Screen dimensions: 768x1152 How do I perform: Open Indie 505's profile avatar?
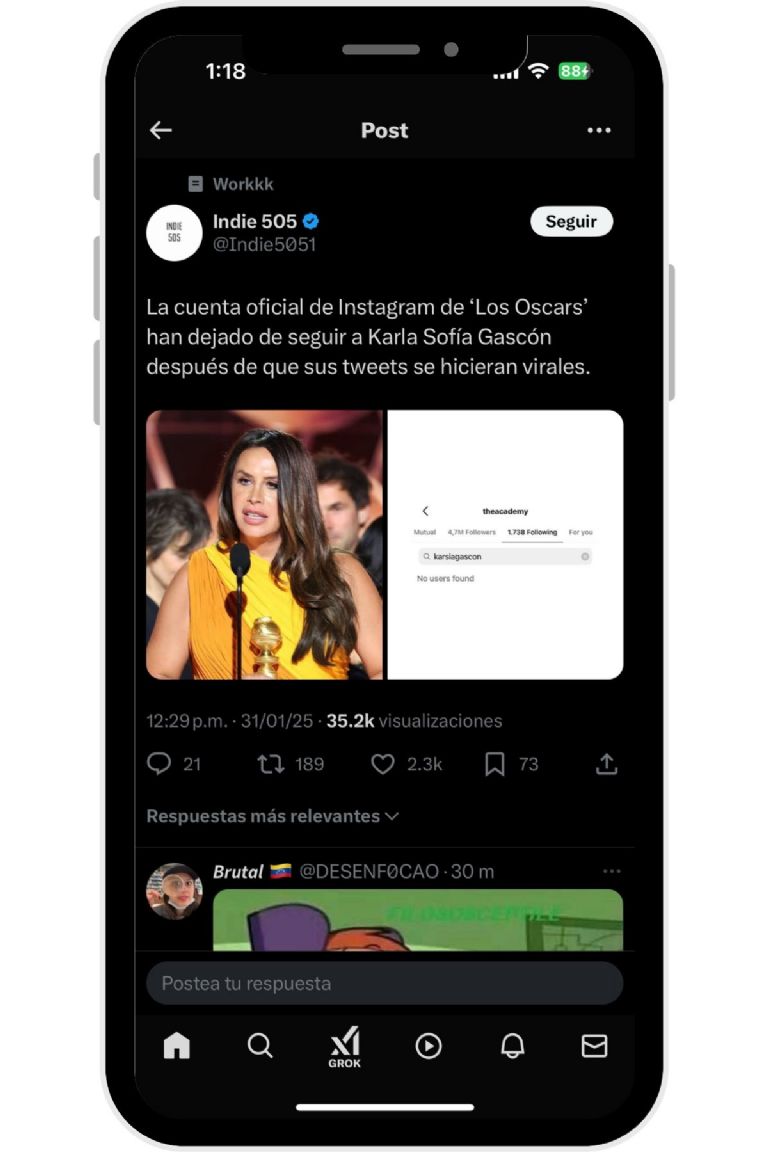click(174, 232)
